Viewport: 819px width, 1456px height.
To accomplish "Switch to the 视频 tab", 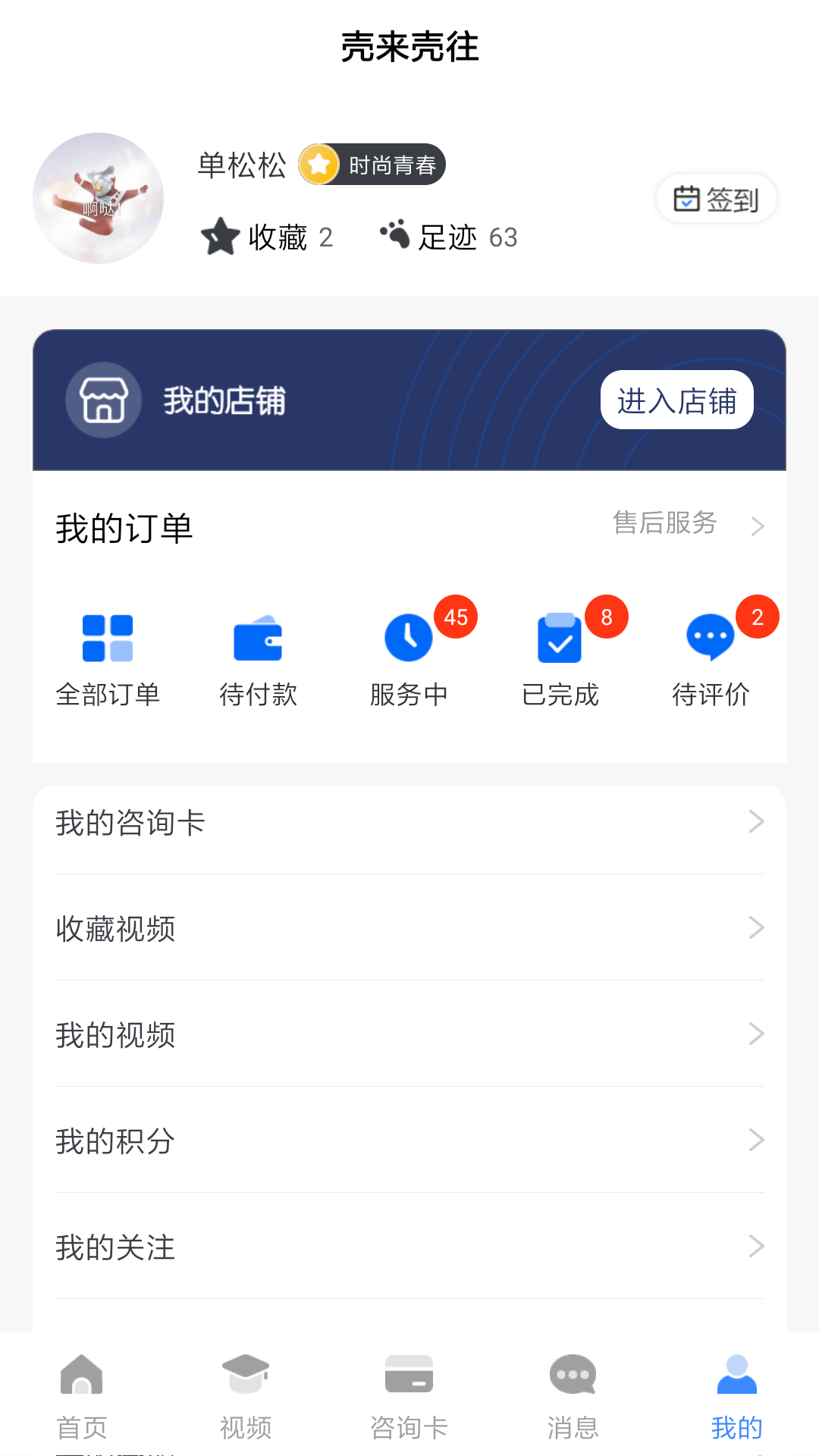I will tap(246, 1395).
